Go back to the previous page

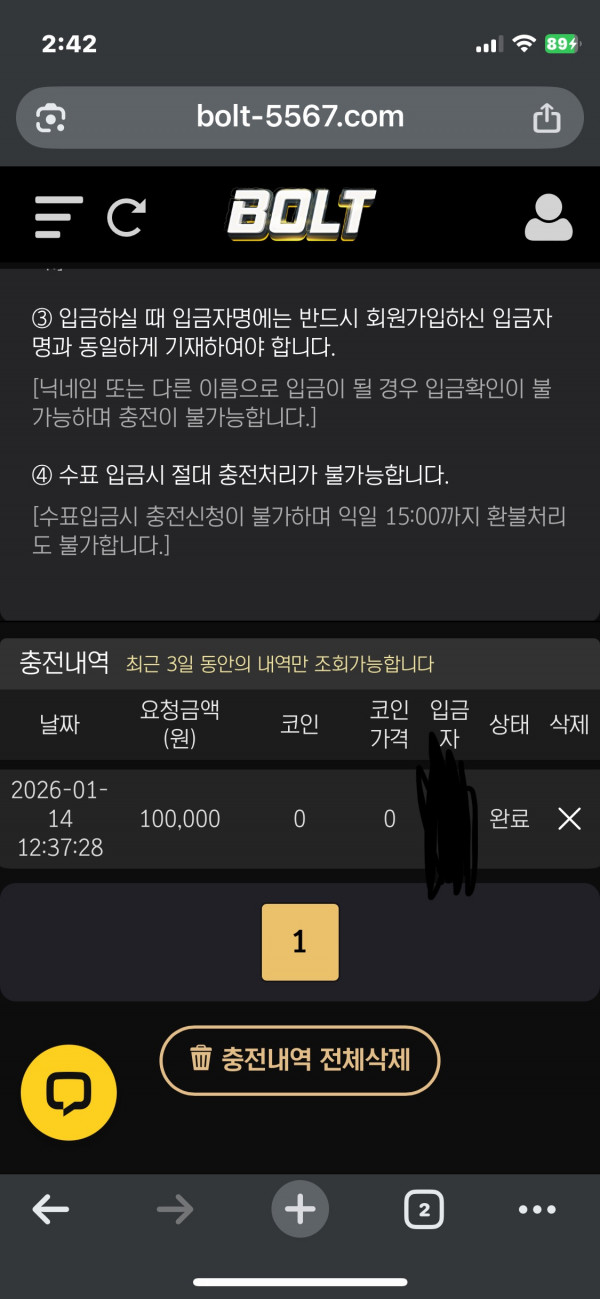50,1210
